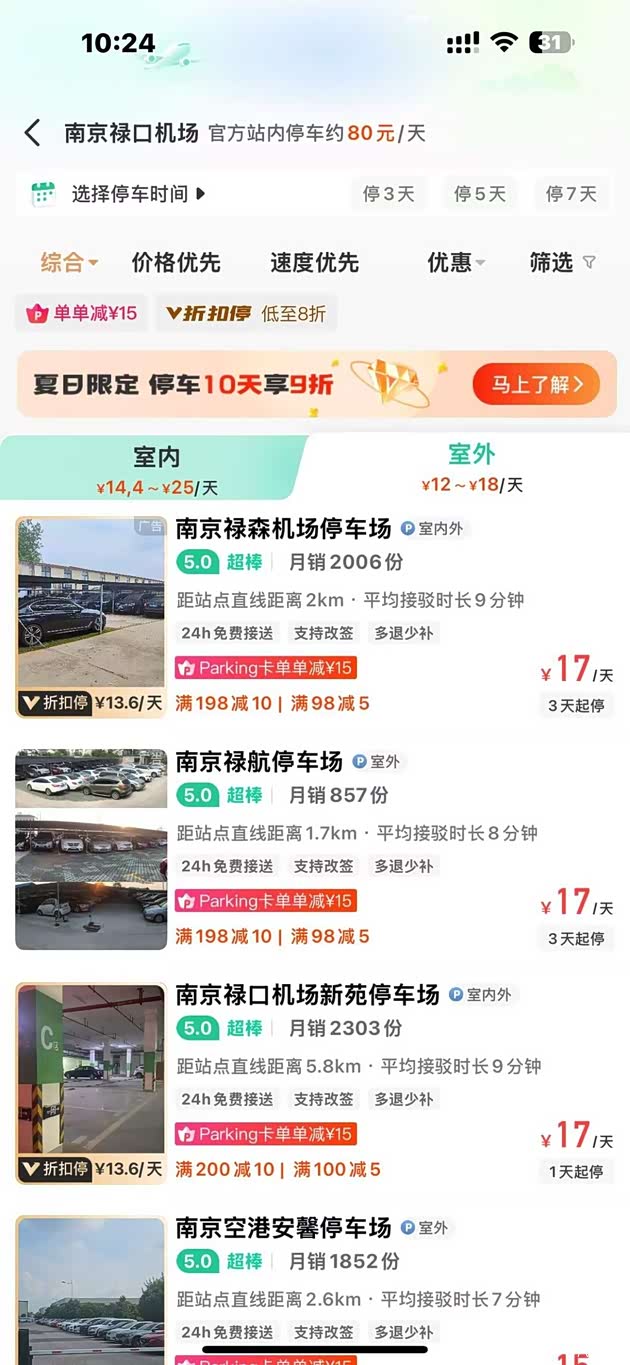Tap 马上了解 on the summer promo banner
Viewport: 630px width, 1365px height.
coord(543,384)
